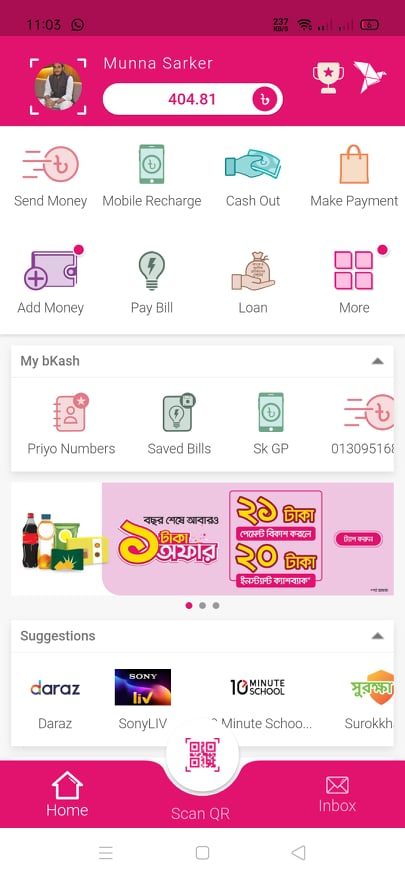
Task: Tap Add Money
Action: pos(50,282)
